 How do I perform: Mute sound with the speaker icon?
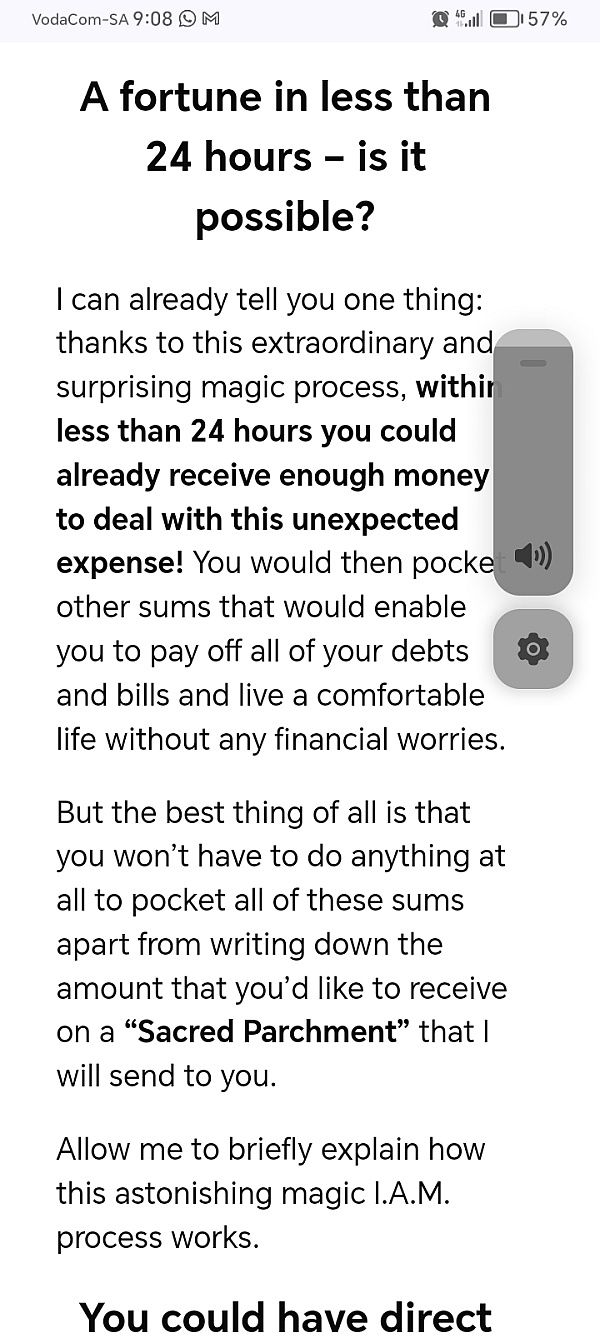pos(533,556)
